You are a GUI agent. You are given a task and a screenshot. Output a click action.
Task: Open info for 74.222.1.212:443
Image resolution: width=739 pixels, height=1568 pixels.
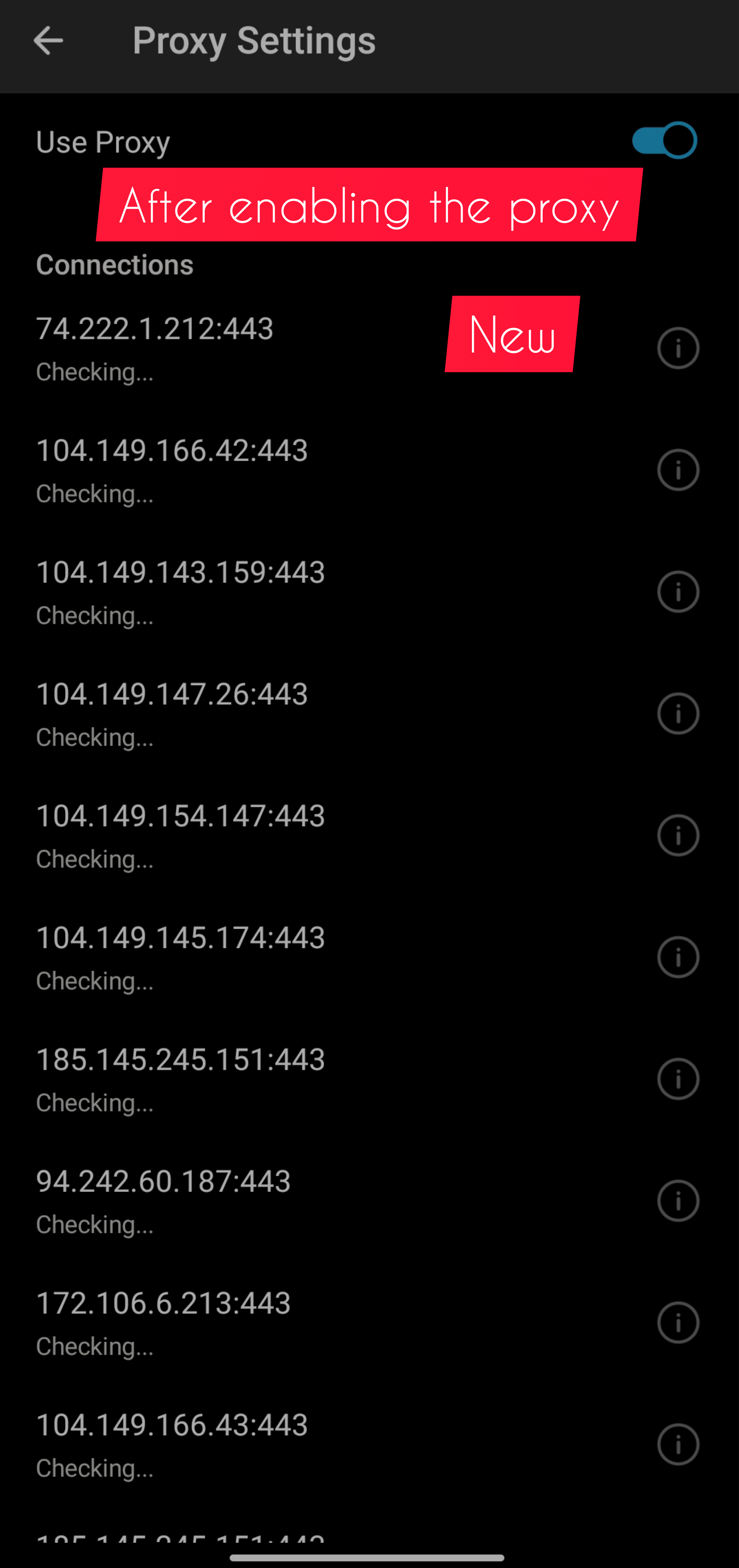(x=677, y=348)
